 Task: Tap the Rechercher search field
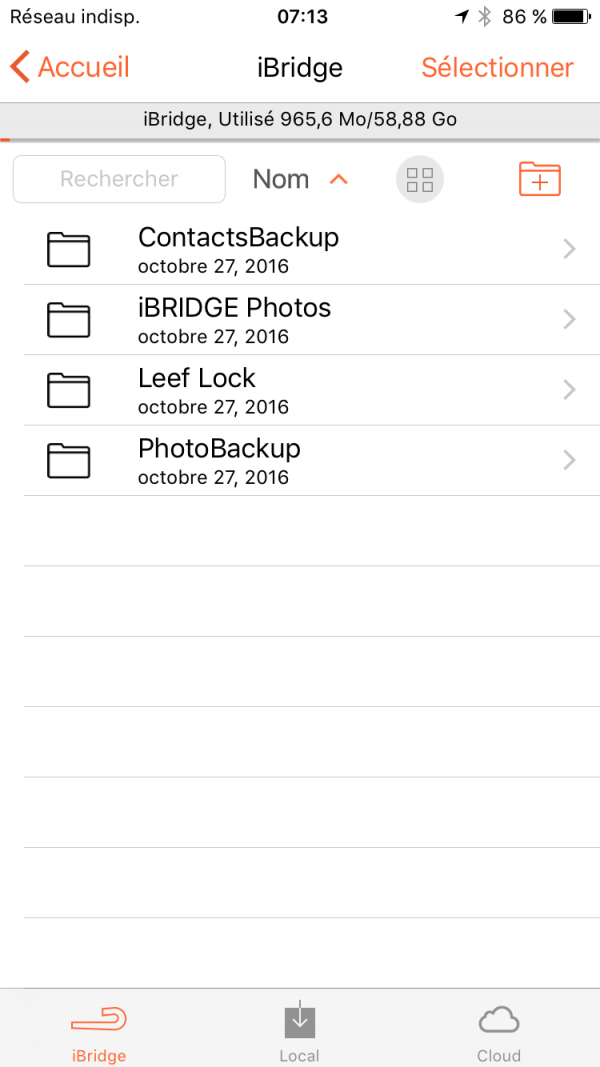click(119, 179)
